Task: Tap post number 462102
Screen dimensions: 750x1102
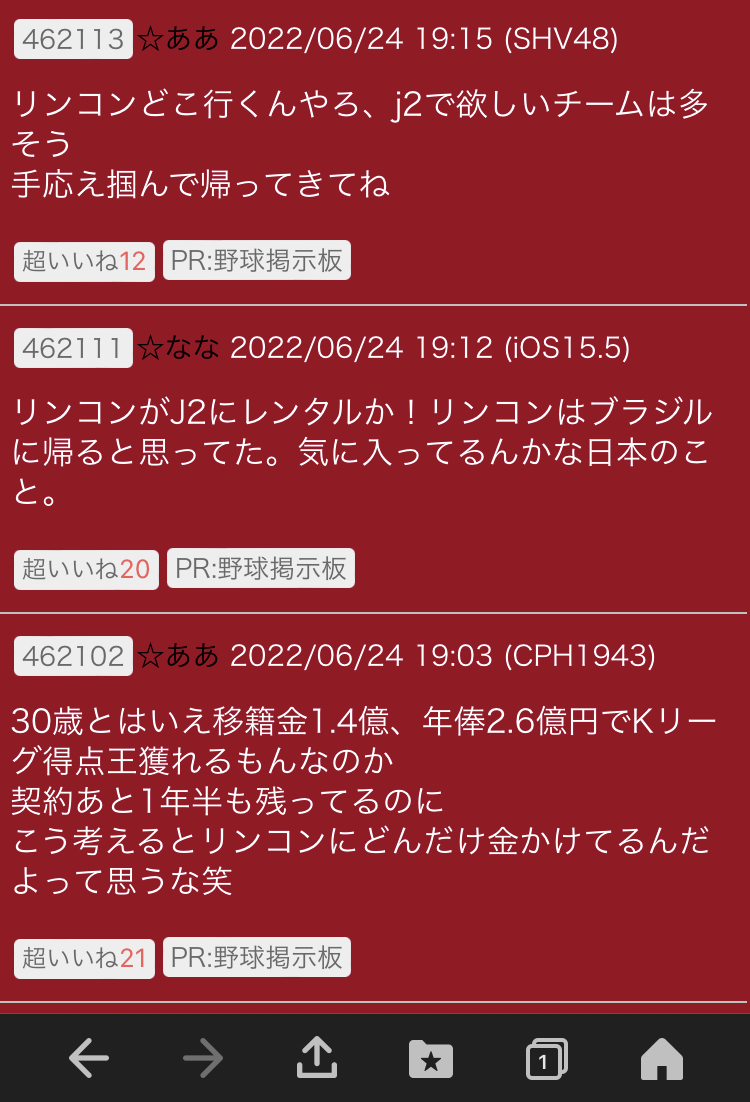Action: pos(72,656)
